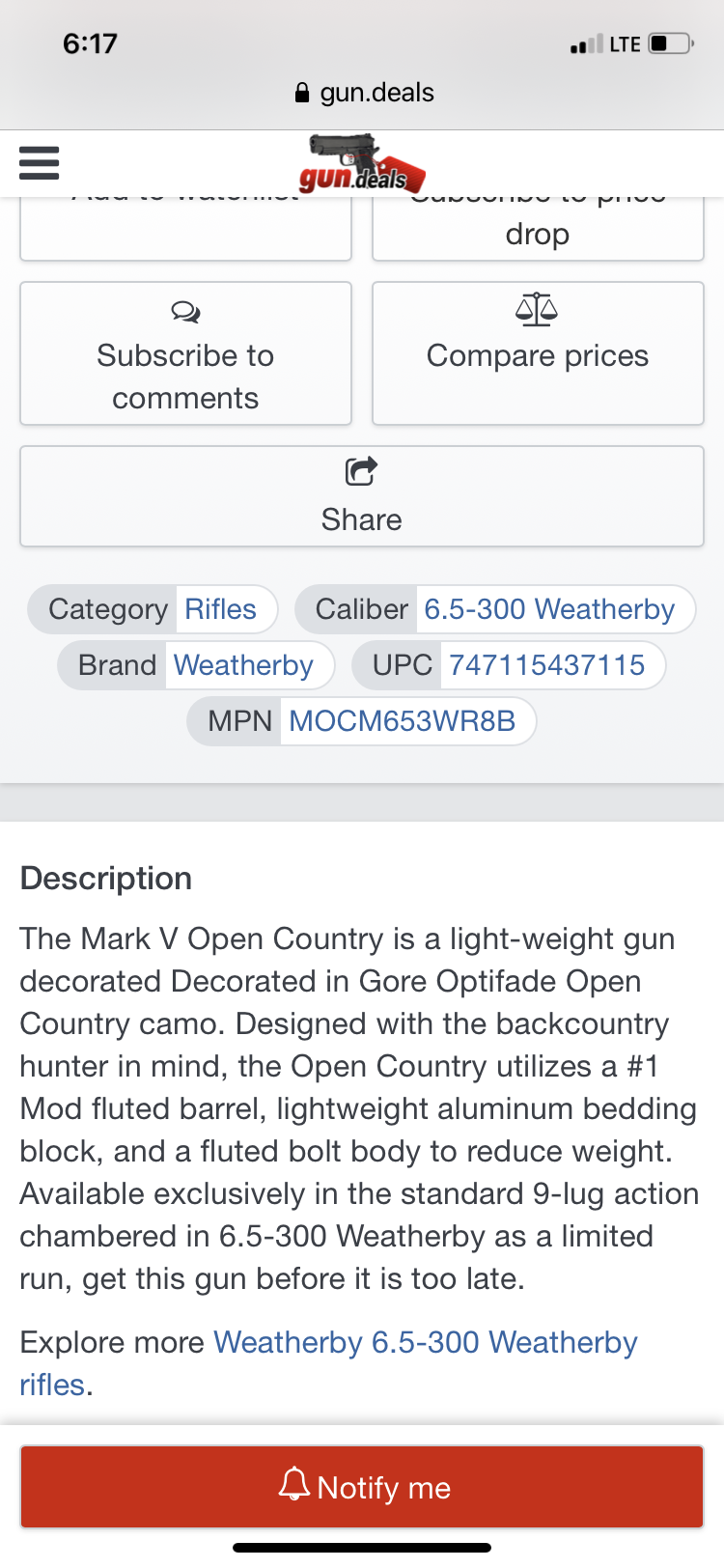Open MPN MOCM653WR8B link
This screenshot has height=1568, width=724.
coord(403,721)
